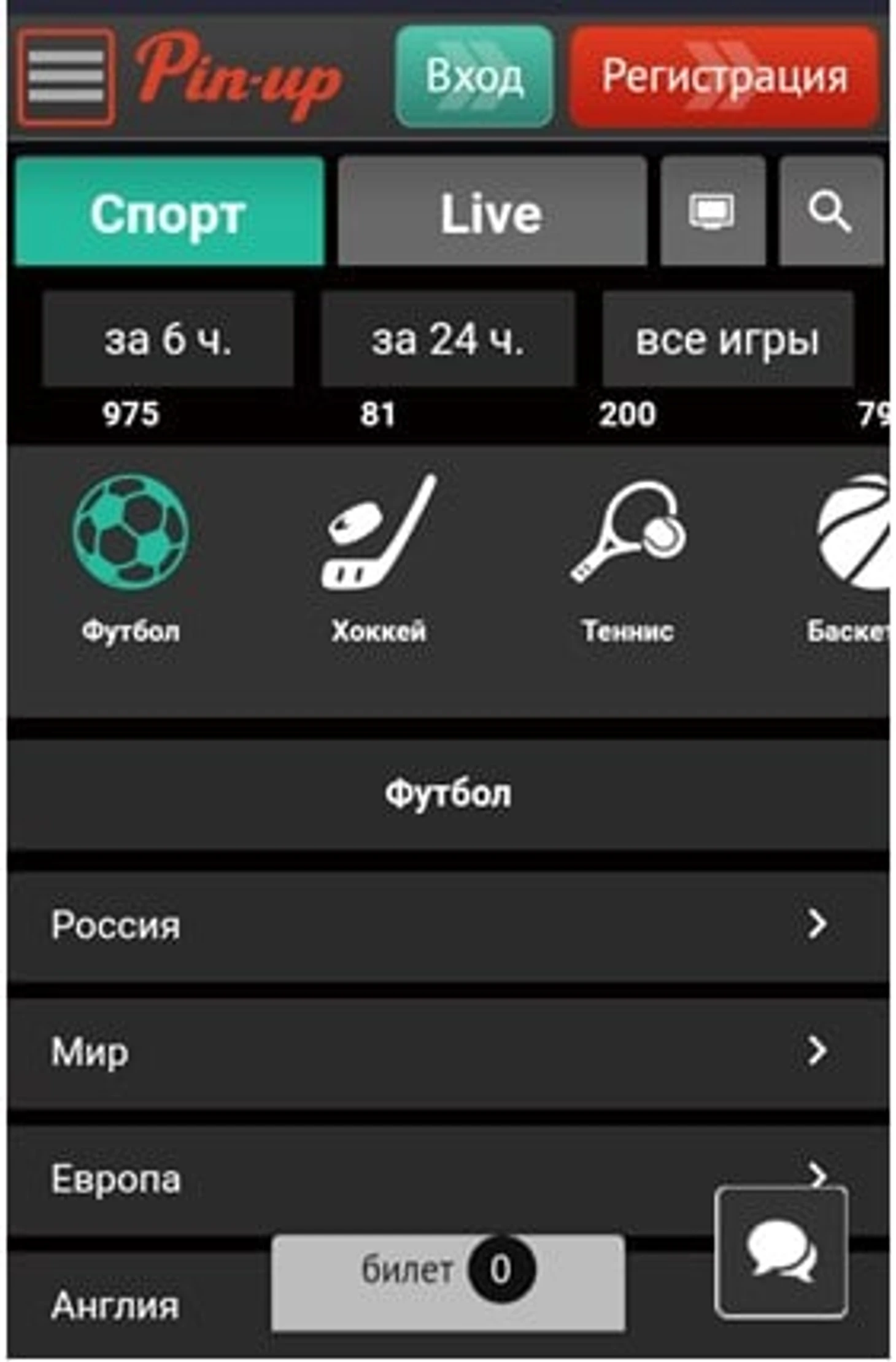Screen dimensions: 896x1362
Task: Filter games by за 24 ч.
Action: [x=448, y=339]
